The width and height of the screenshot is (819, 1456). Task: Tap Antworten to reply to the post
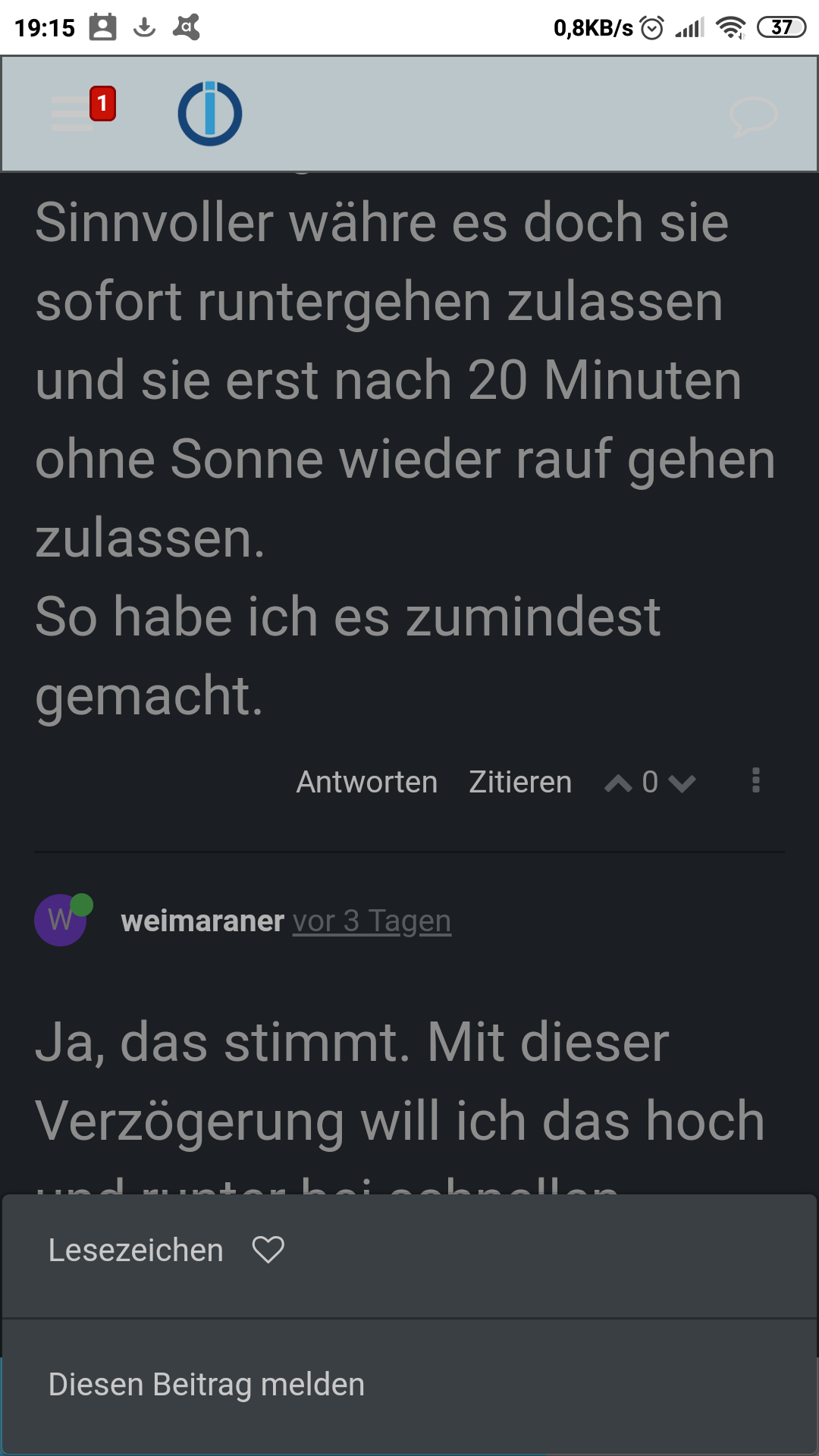click(366, 782)
